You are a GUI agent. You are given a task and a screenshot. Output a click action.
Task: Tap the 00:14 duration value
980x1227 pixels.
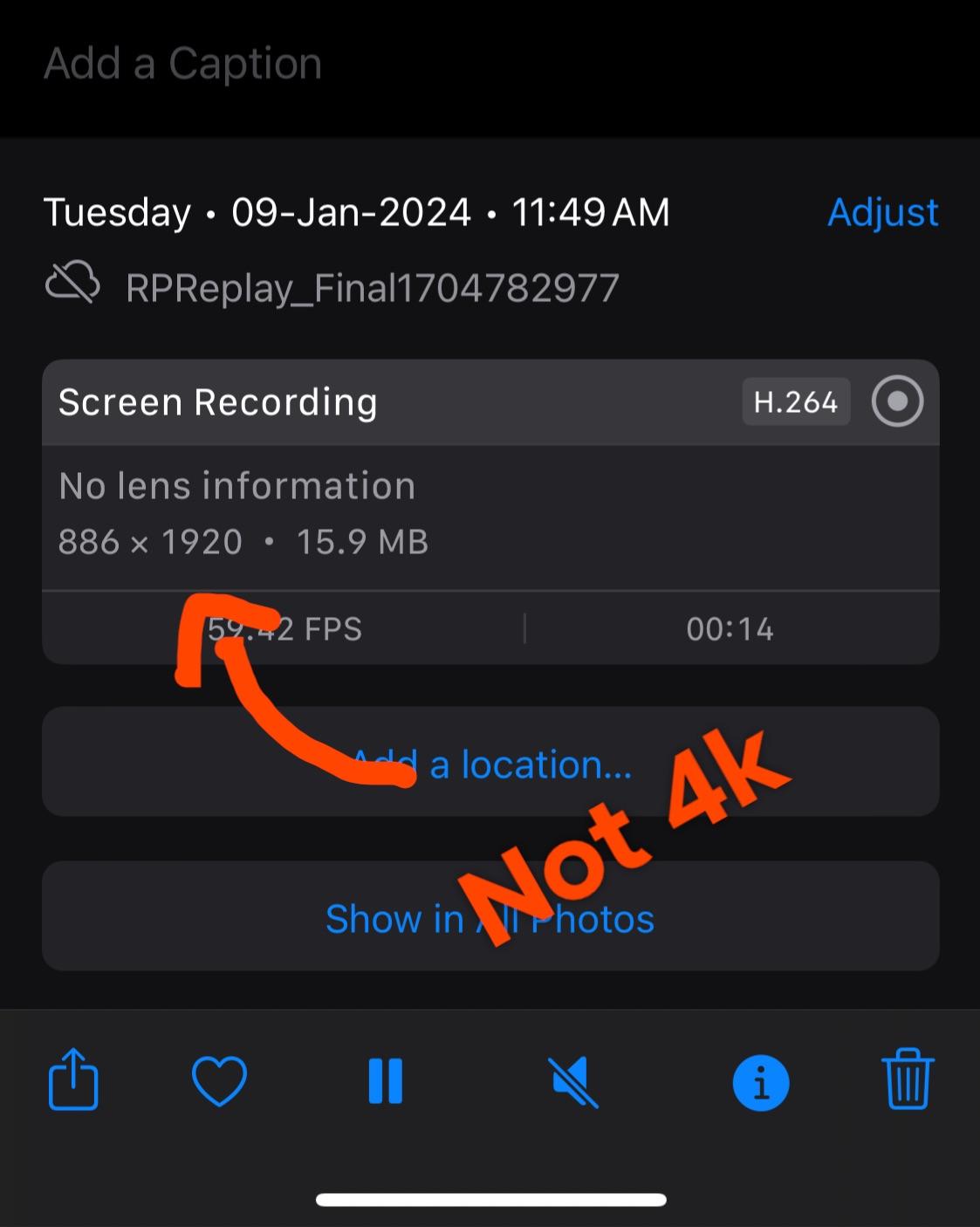click(x=730, y=628)
